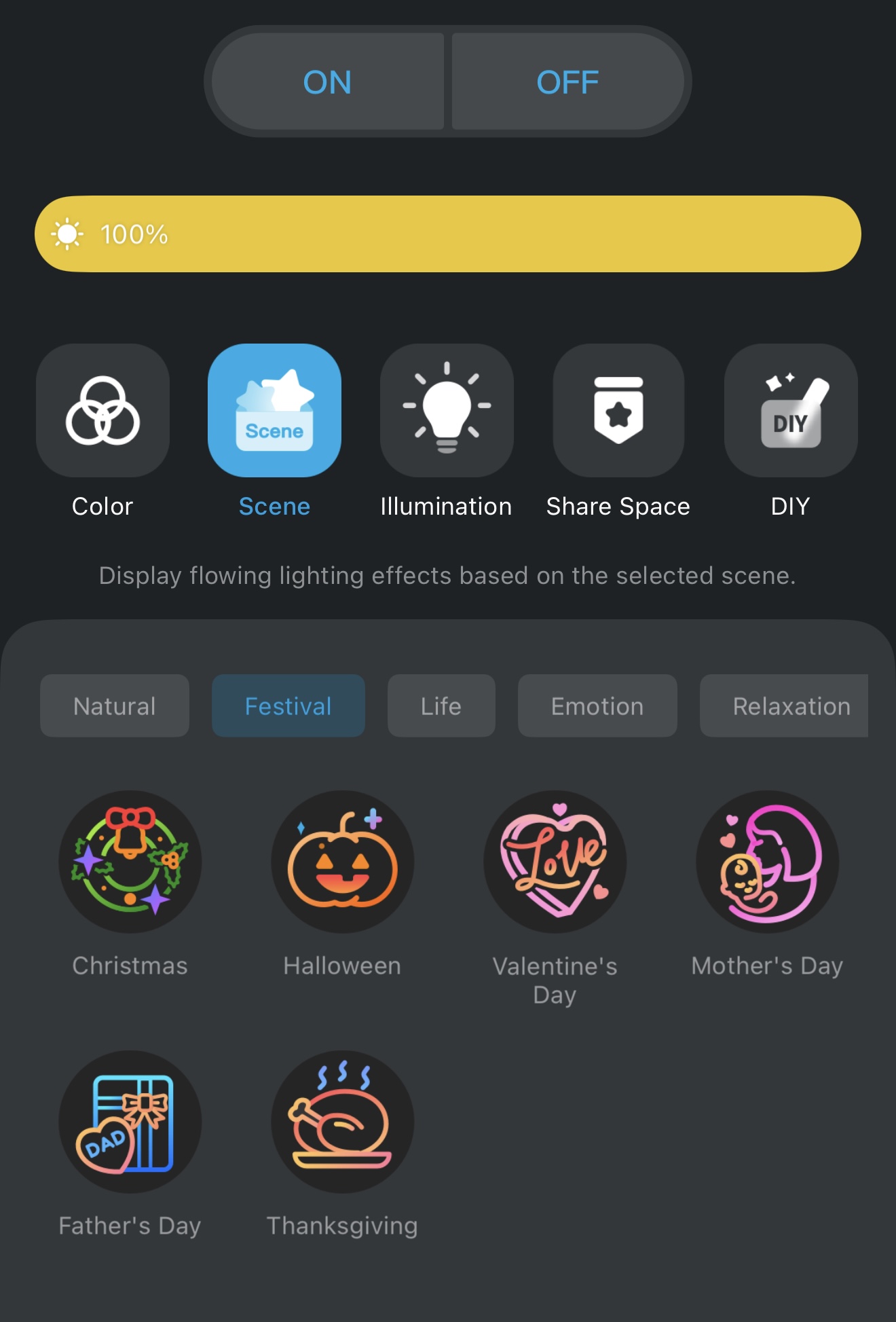
Task: Select the Scene mode
Action: pos(274,411)
